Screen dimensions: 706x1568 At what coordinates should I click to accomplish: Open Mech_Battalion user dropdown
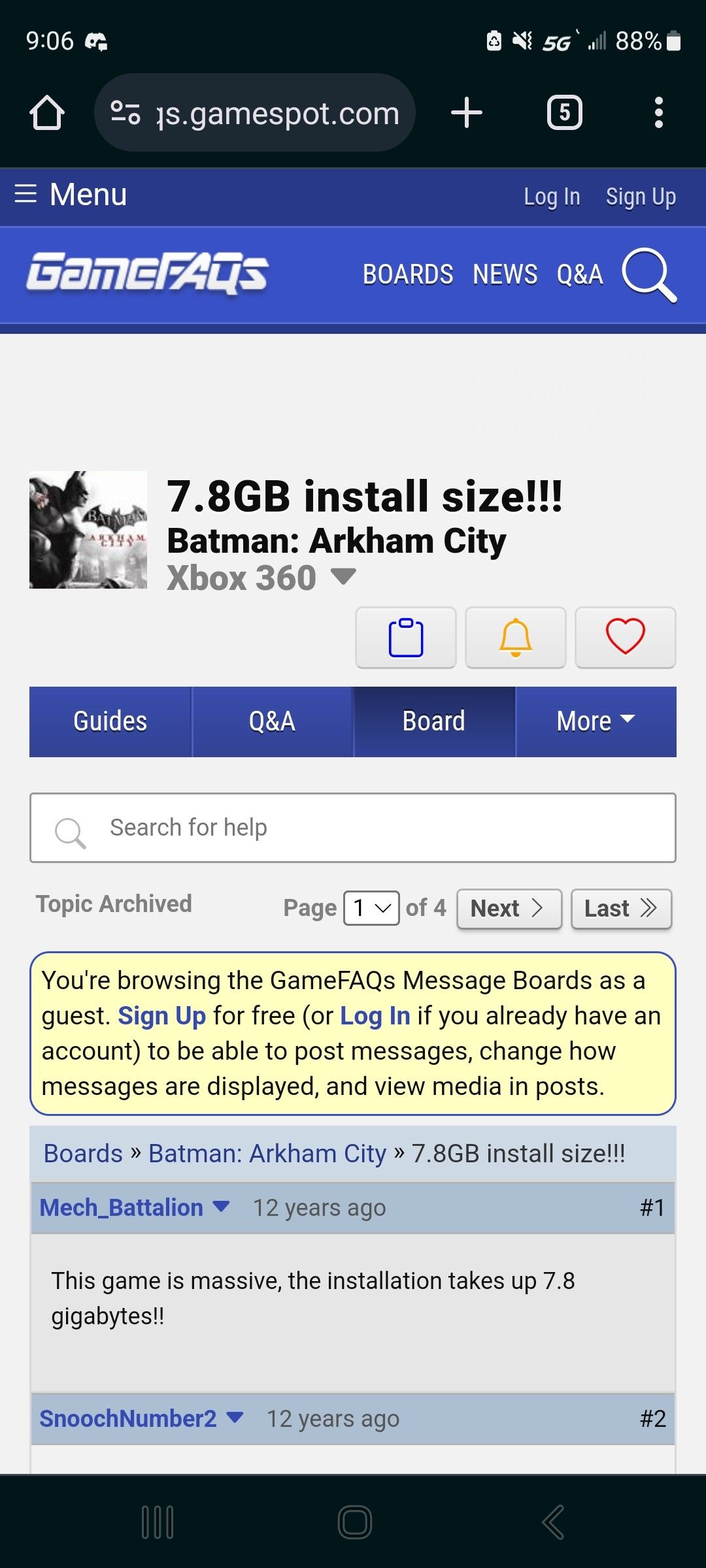click(222, 1207)
